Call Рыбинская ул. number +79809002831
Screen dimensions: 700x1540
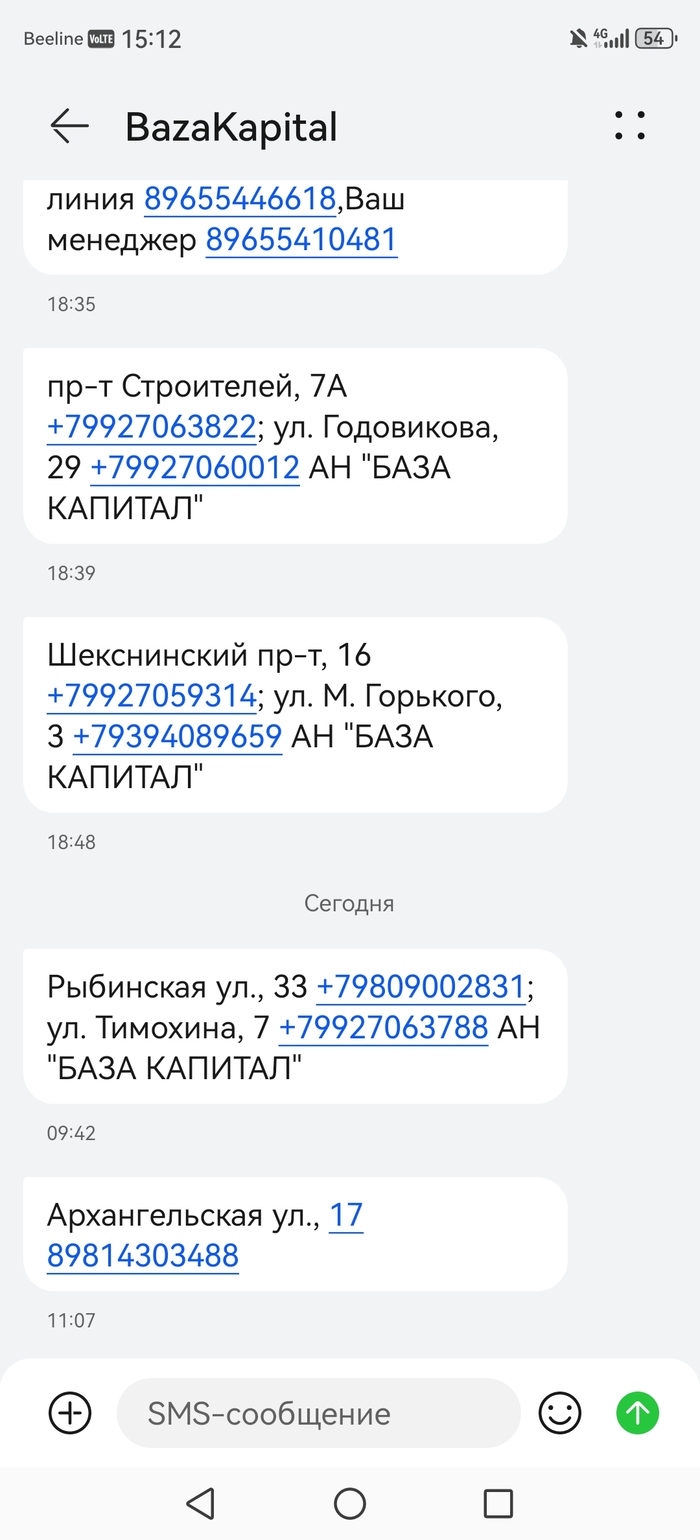(x=420, y=987)
